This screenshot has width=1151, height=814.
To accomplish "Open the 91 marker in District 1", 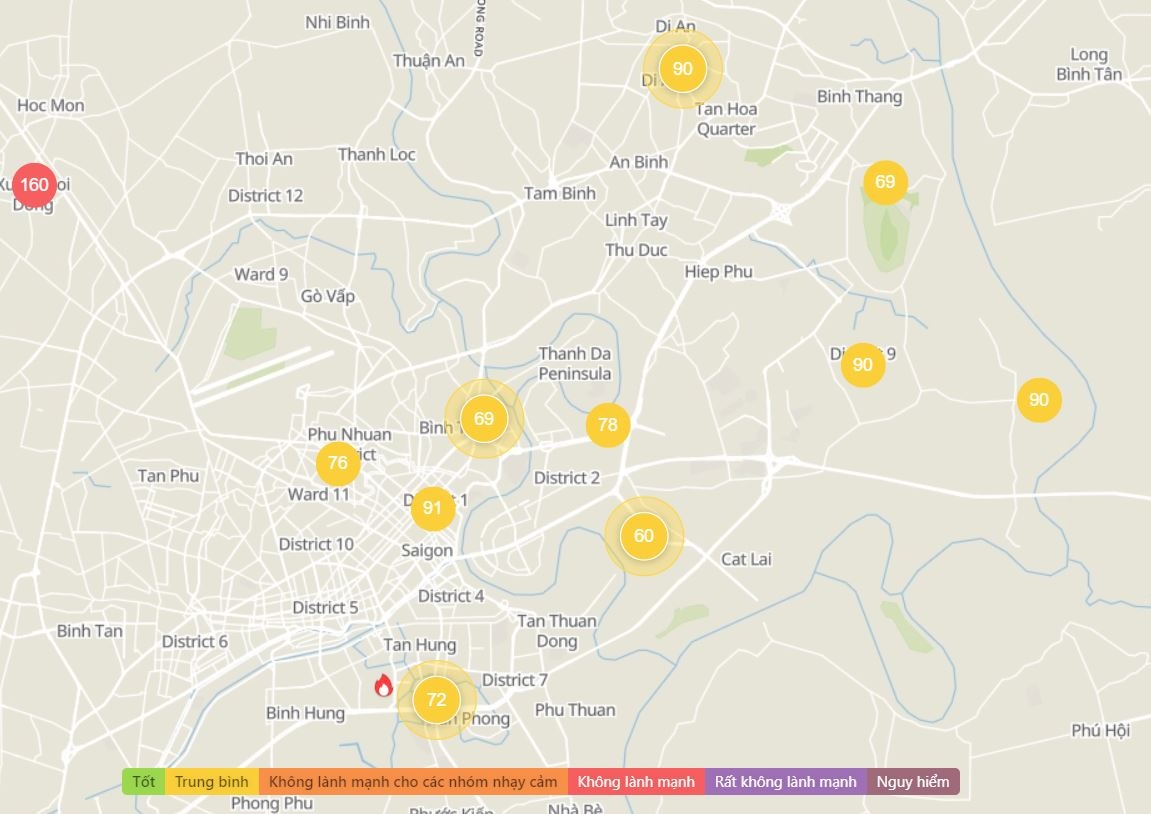I will 432,508.
